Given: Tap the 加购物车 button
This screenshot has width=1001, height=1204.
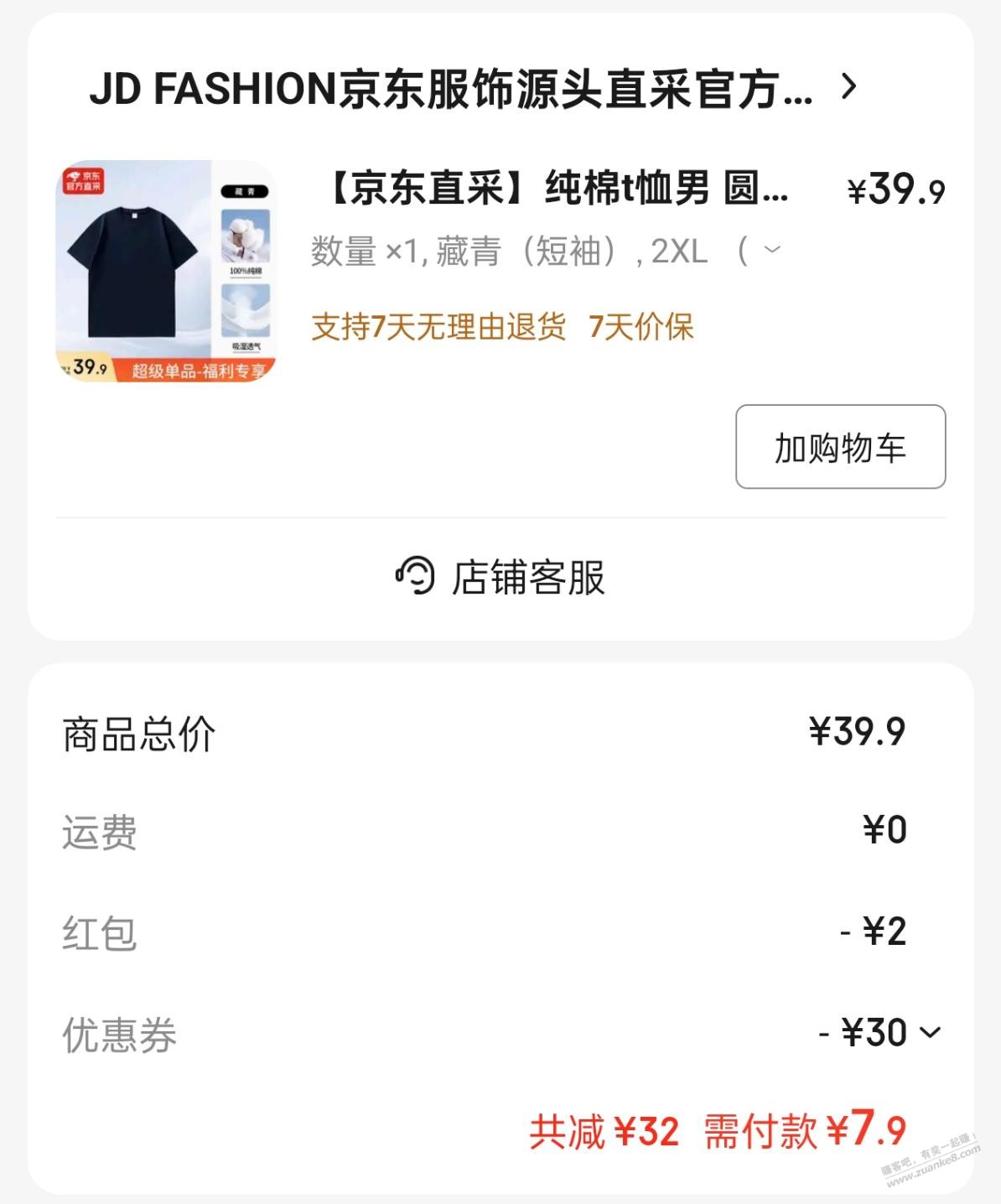Looking at the screenshot, I should click(840, 447).
